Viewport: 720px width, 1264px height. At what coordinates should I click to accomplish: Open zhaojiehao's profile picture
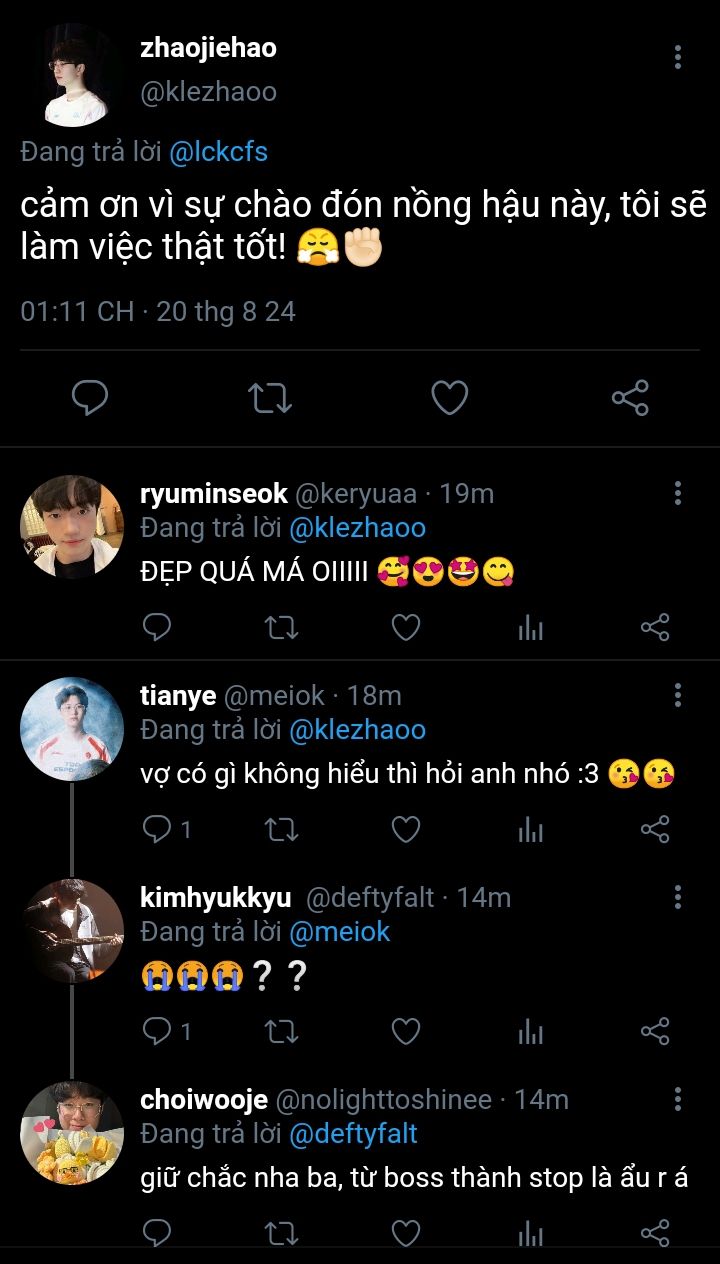71,73
